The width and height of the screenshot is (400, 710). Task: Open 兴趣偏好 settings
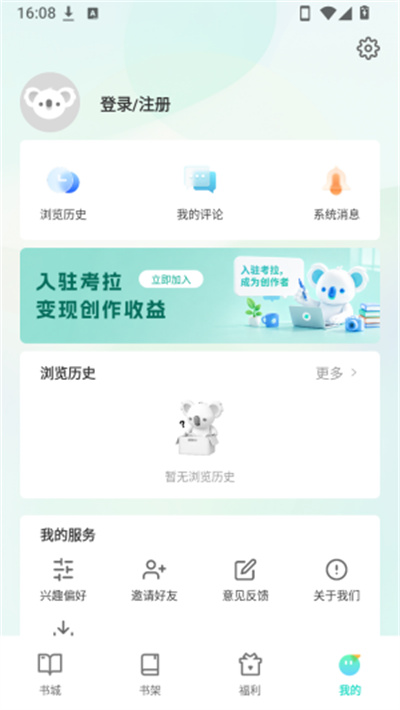pyautogui.click(x=63, y=580)
